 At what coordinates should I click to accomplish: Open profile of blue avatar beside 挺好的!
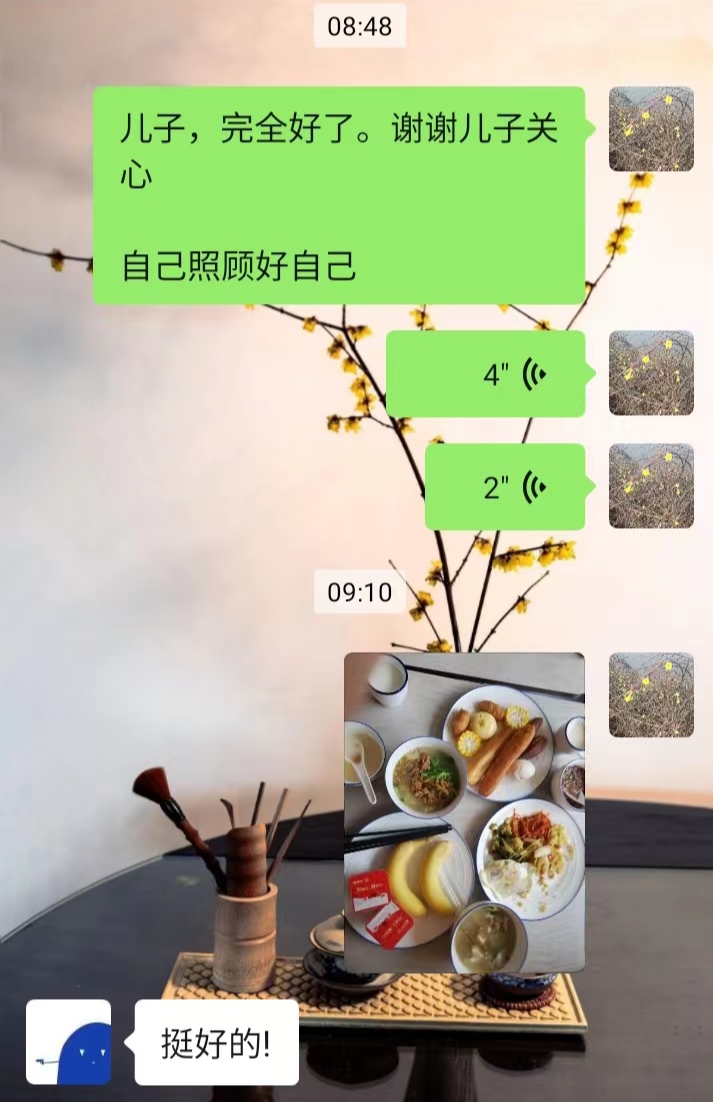click(x=68, y=1042)
